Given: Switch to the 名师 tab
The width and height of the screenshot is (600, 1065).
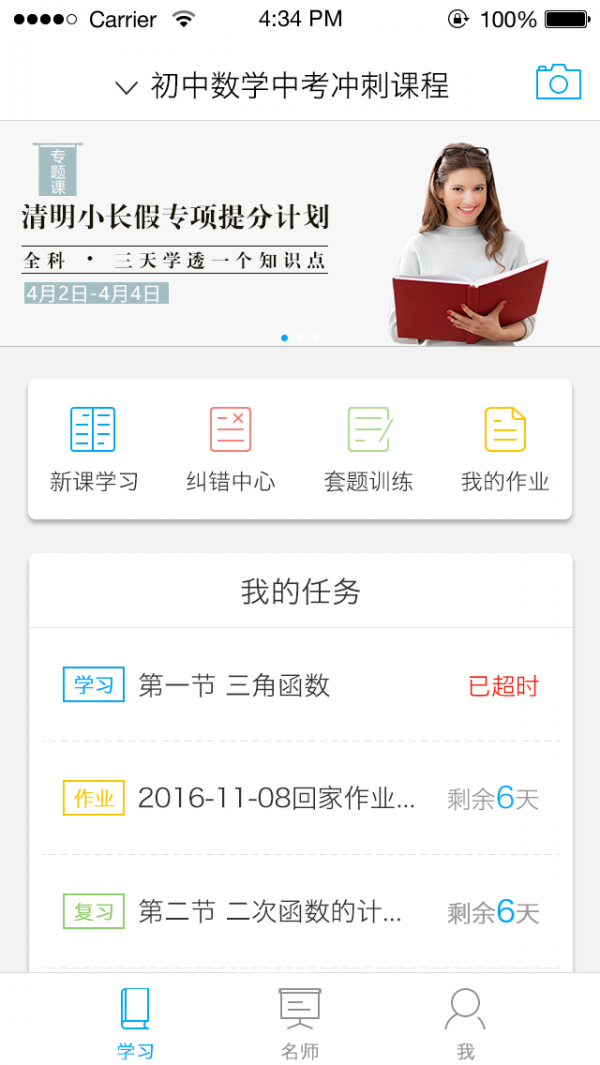Looking at the screenshot, I should pyautogui.click(x=299, y=1023).
